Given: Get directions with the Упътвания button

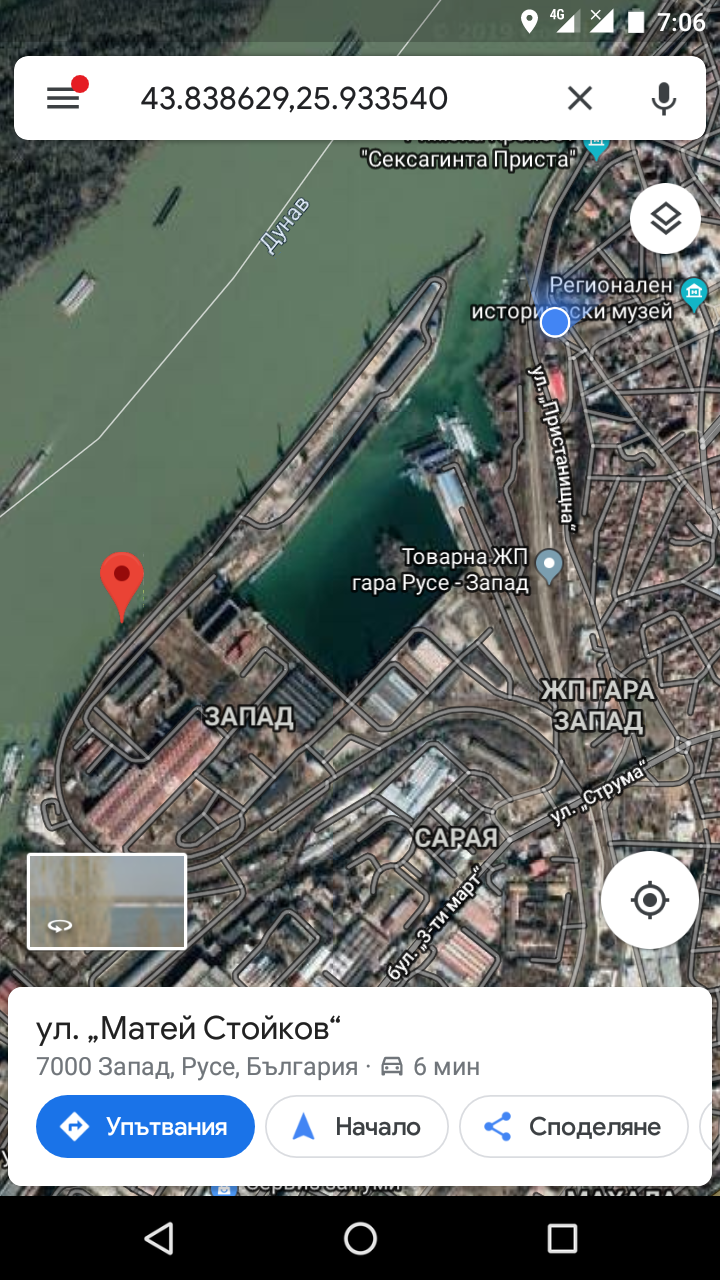Looking at the screenshot, I should click(145, 1127).
